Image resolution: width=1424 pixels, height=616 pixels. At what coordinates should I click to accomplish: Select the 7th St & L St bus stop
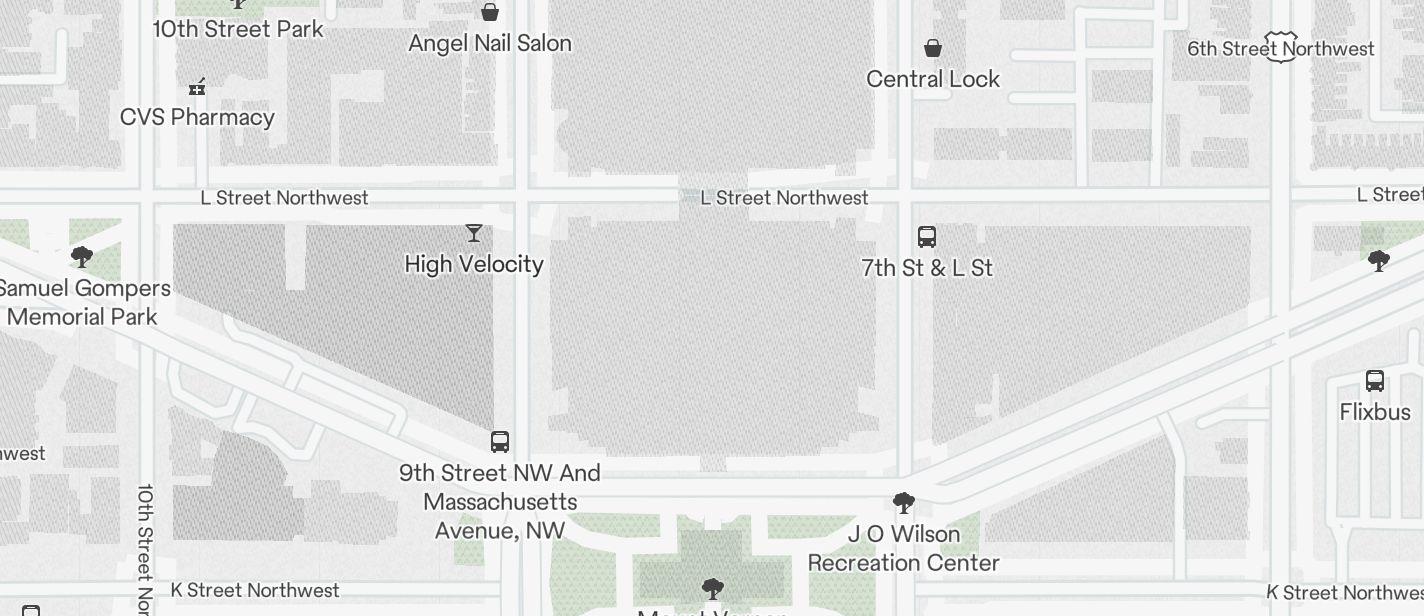pyautogui.click(x=927, y=238)
